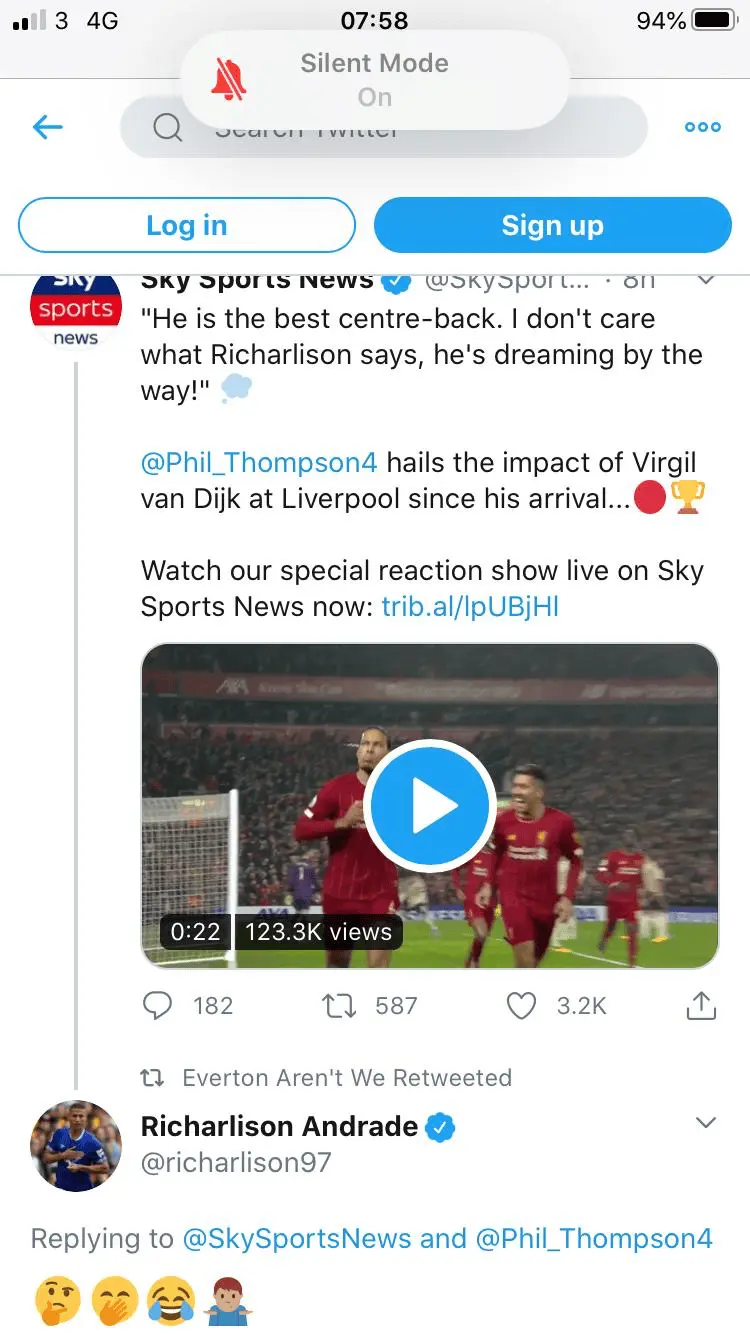The image size is (750, 1334).
Task: Retweet the Sky Sports News tweet
Action: pos(340,1005)
